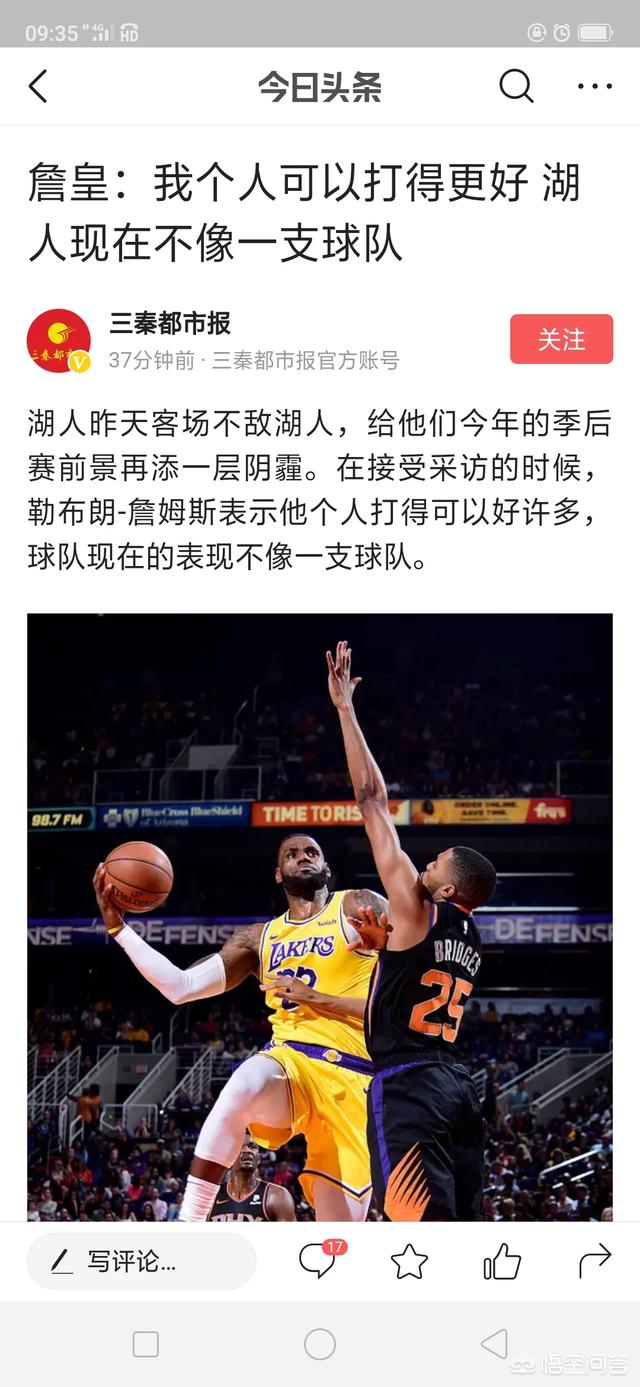640x1387 pixels.
Task: Open recent apps with the square button
Action: coord(146,1344)
